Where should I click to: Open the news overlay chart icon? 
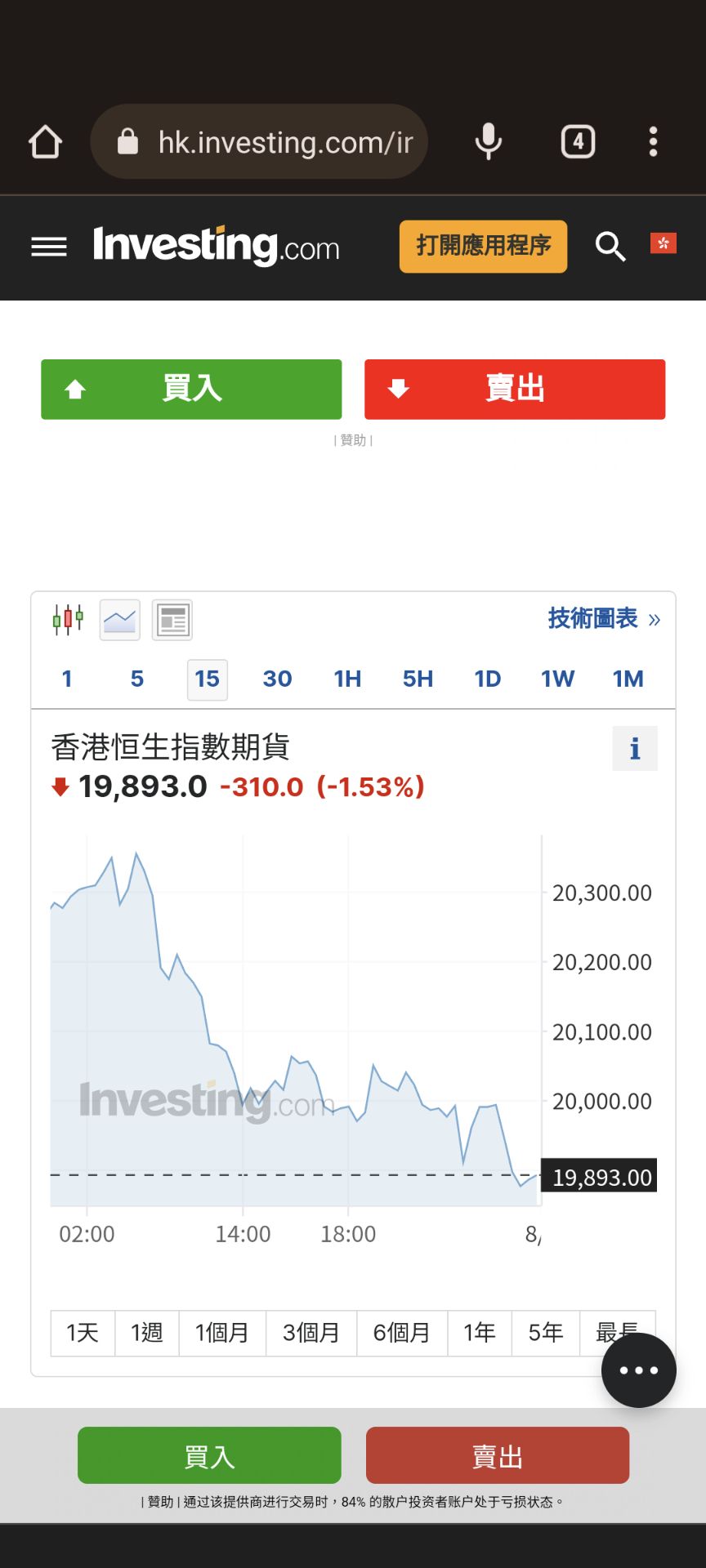pos(172,620)
